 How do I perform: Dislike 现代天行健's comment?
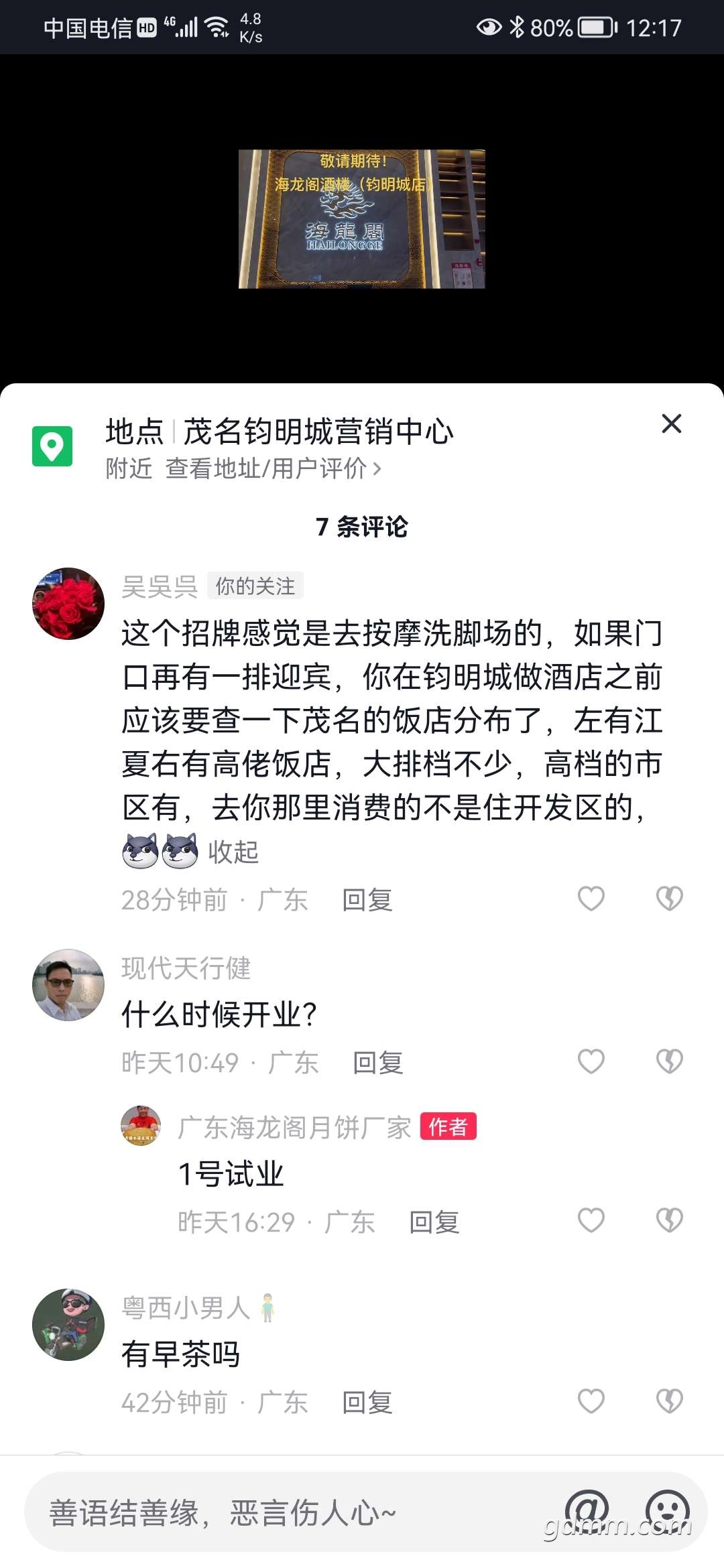[x=669, y=1061]
